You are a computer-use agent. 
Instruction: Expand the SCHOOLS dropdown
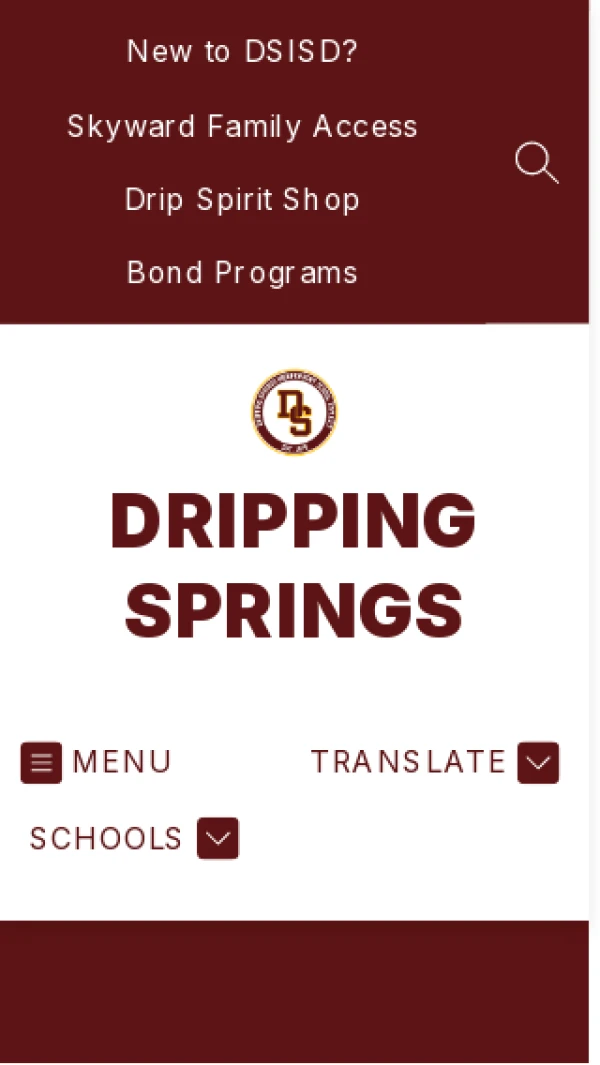[x=134, y=838]
